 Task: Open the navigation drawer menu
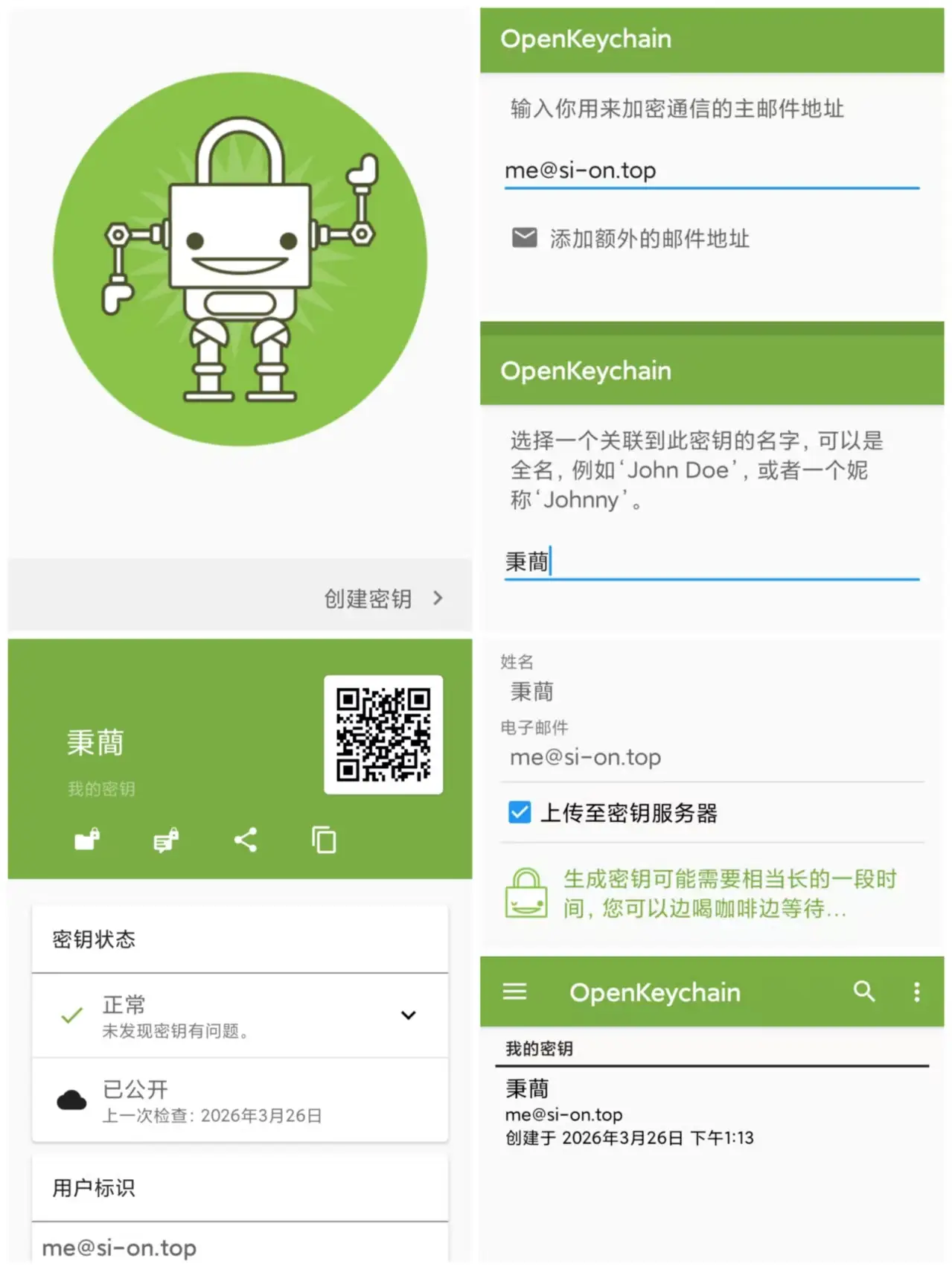tap(514, 992)
